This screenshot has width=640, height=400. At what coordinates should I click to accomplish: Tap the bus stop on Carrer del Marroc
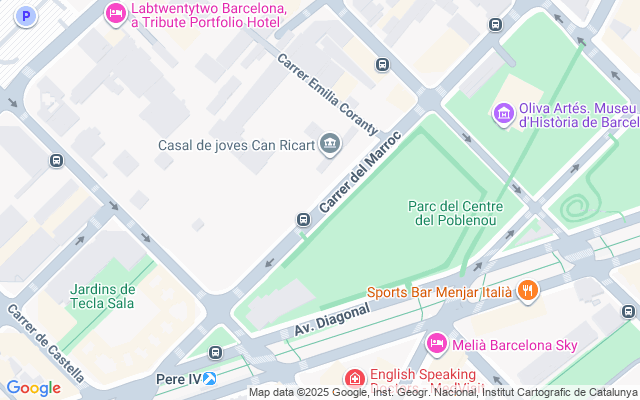point(302,219)
